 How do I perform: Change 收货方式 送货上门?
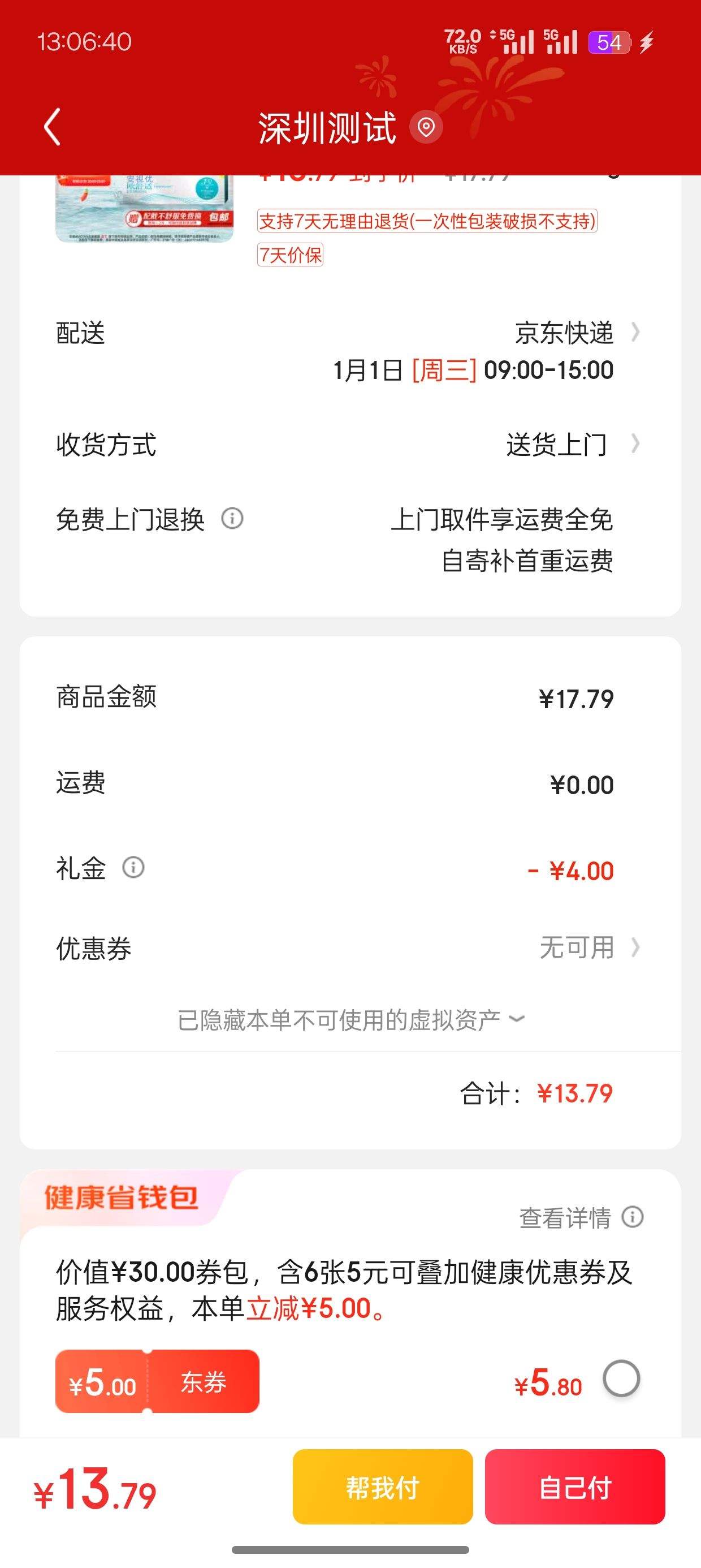click(556, 445)
